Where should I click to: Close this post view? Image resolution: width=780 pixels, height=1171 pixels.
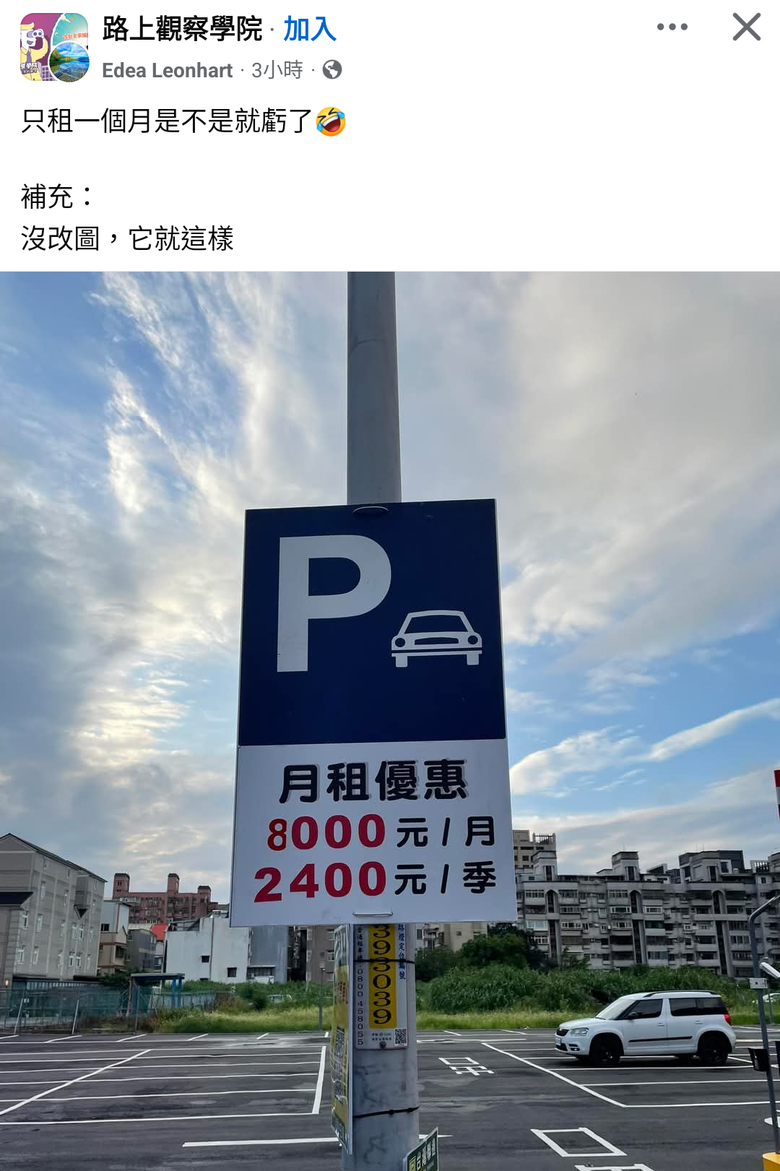tap(746, 27)
